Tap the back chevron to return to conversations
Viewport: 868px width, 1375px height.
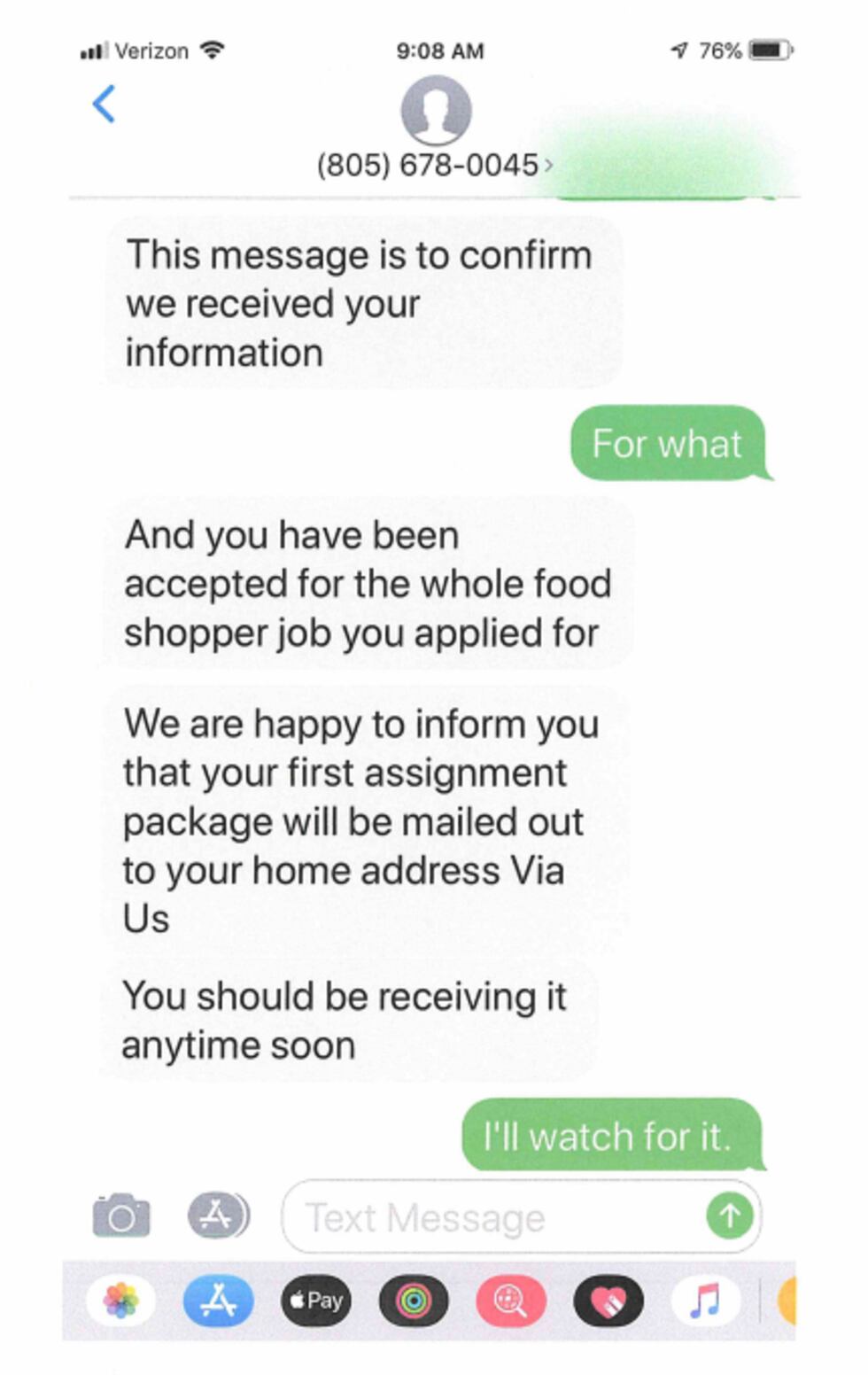(x=104, y=105)
